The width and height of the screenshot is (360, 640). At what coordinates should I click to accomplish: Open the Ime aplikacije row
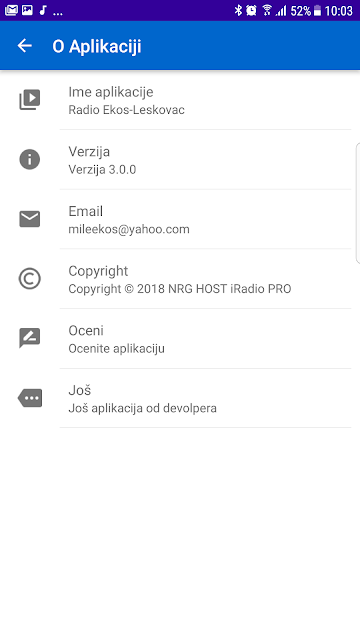(180, 100)
